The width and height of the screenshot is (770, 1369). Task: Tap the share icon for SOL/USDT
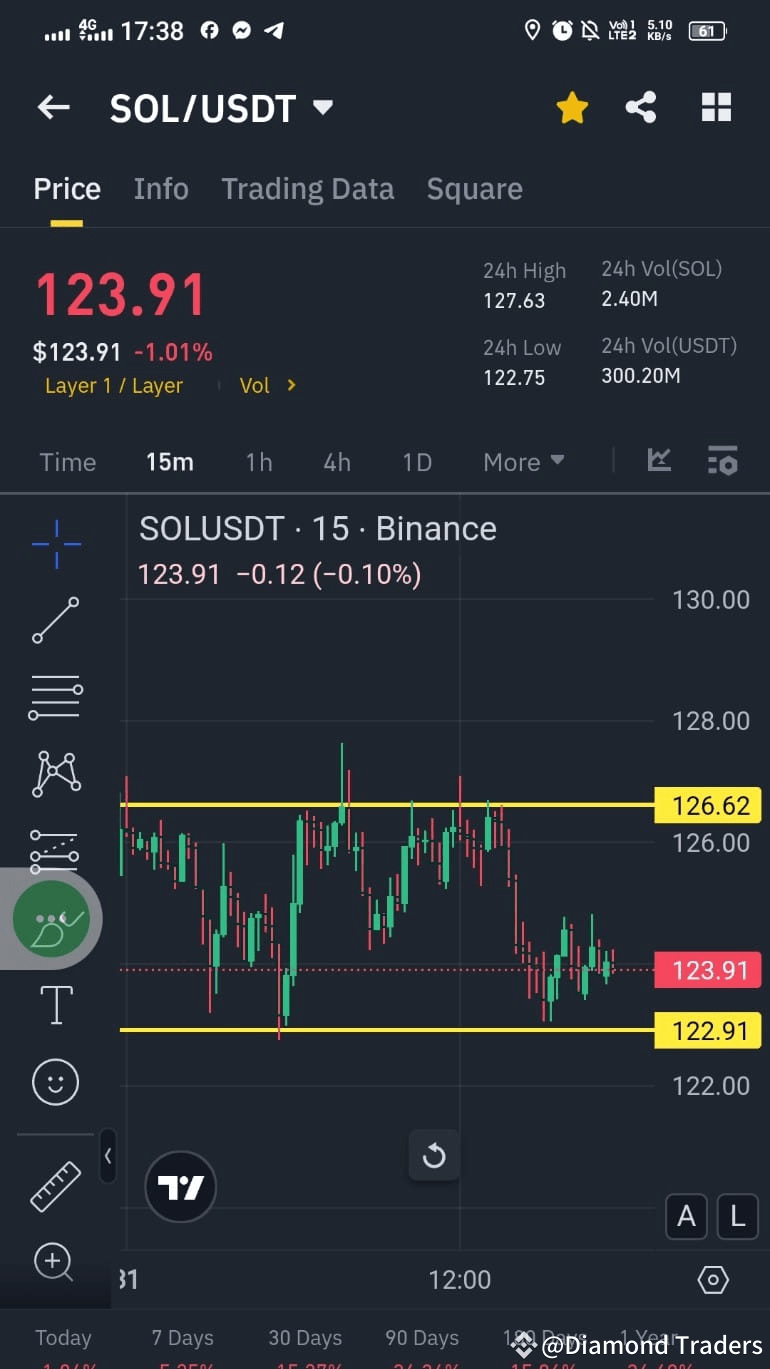pos(641,107)
